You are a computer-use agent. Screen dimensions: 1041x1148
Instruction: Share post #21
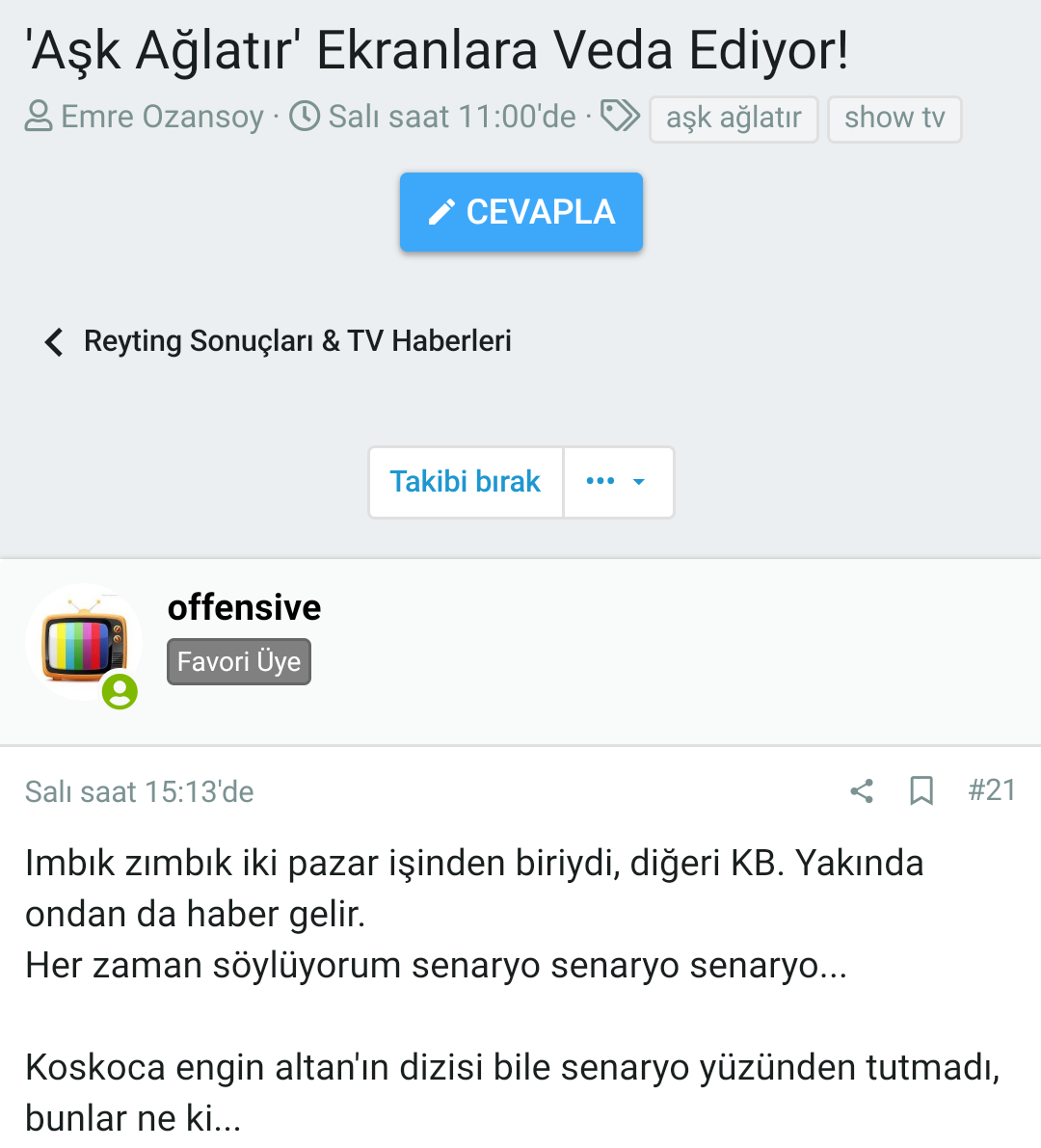(862, 791)
